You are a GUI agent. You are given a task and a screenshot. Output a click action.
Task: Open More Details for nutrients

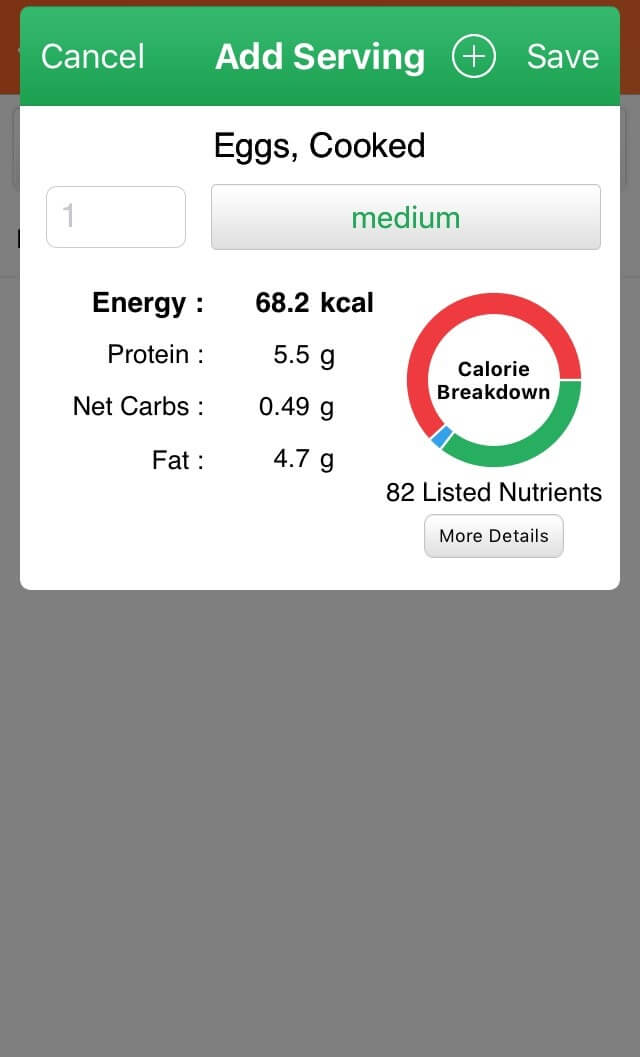coord(494,536)
